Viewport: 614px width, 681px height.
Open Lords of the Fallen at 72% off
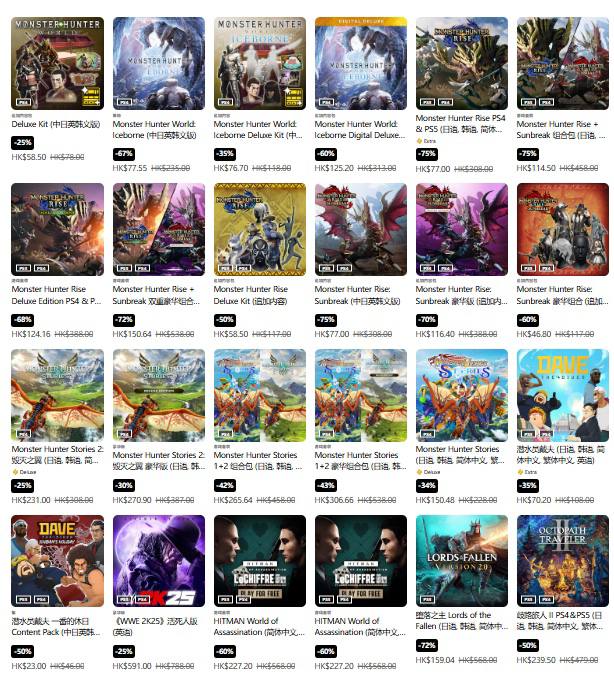(461, 560)
